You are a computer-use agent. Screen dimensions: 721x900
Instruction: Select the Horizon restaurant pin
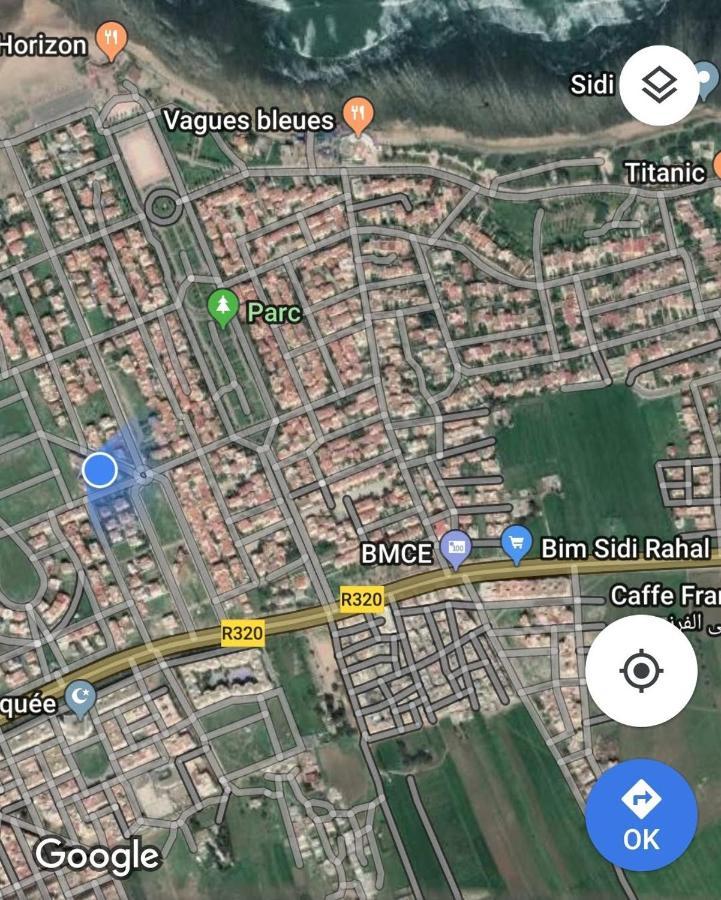(x=111, y=43)
